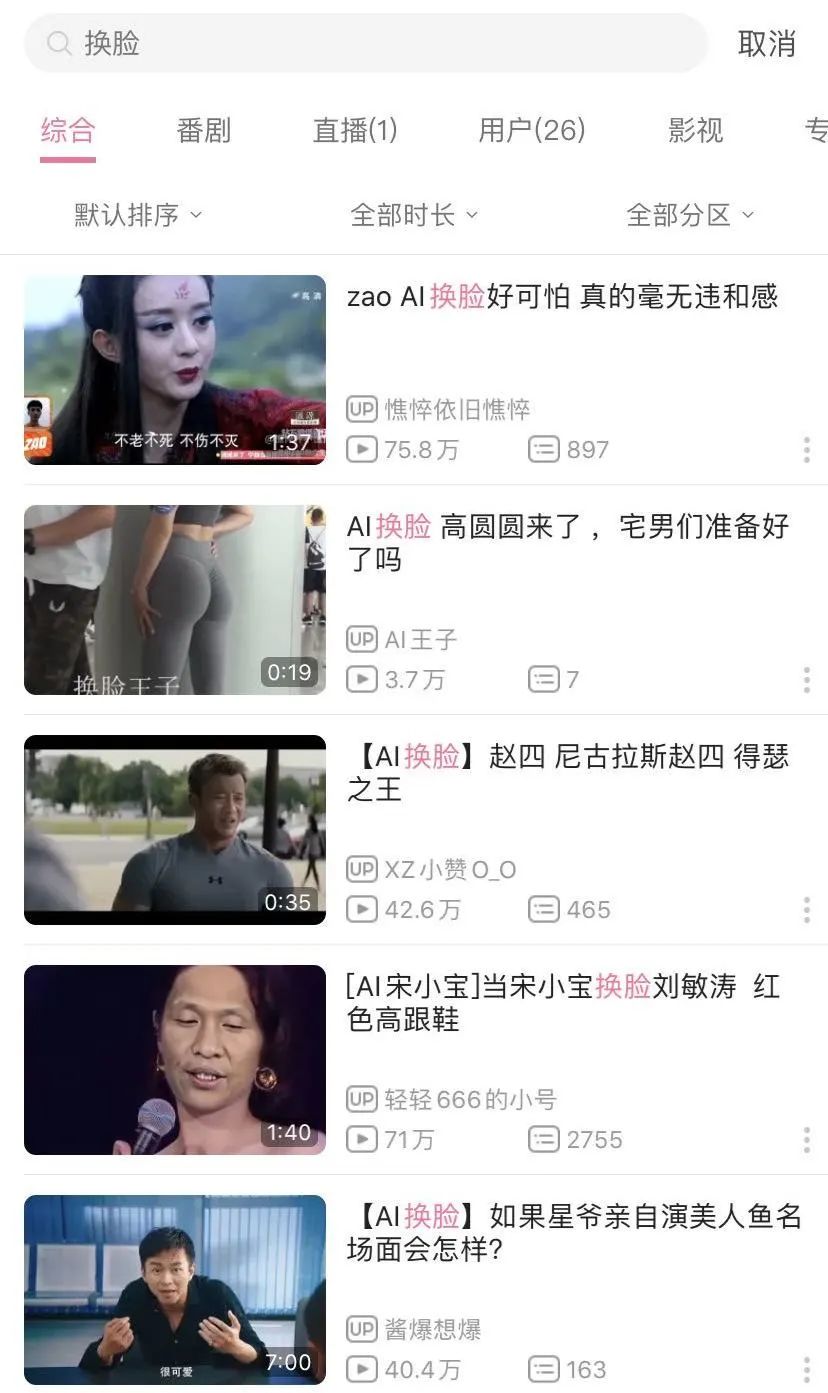Open the 全部时长 duration filter
This screenshot has height=1393, width=828.
[414, 215]
